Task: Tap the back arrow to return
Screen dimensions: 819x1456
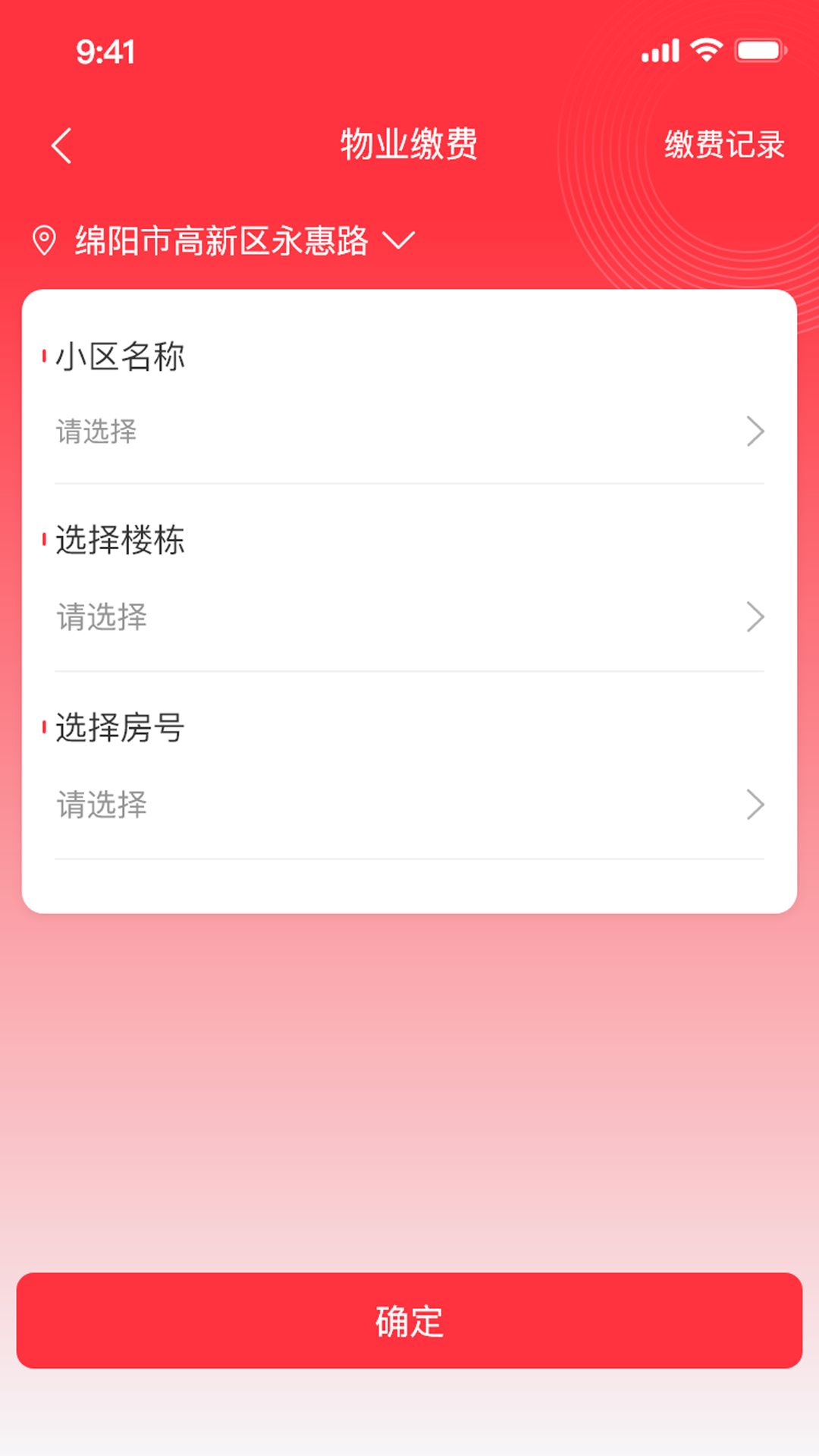Action: (61, 145)
